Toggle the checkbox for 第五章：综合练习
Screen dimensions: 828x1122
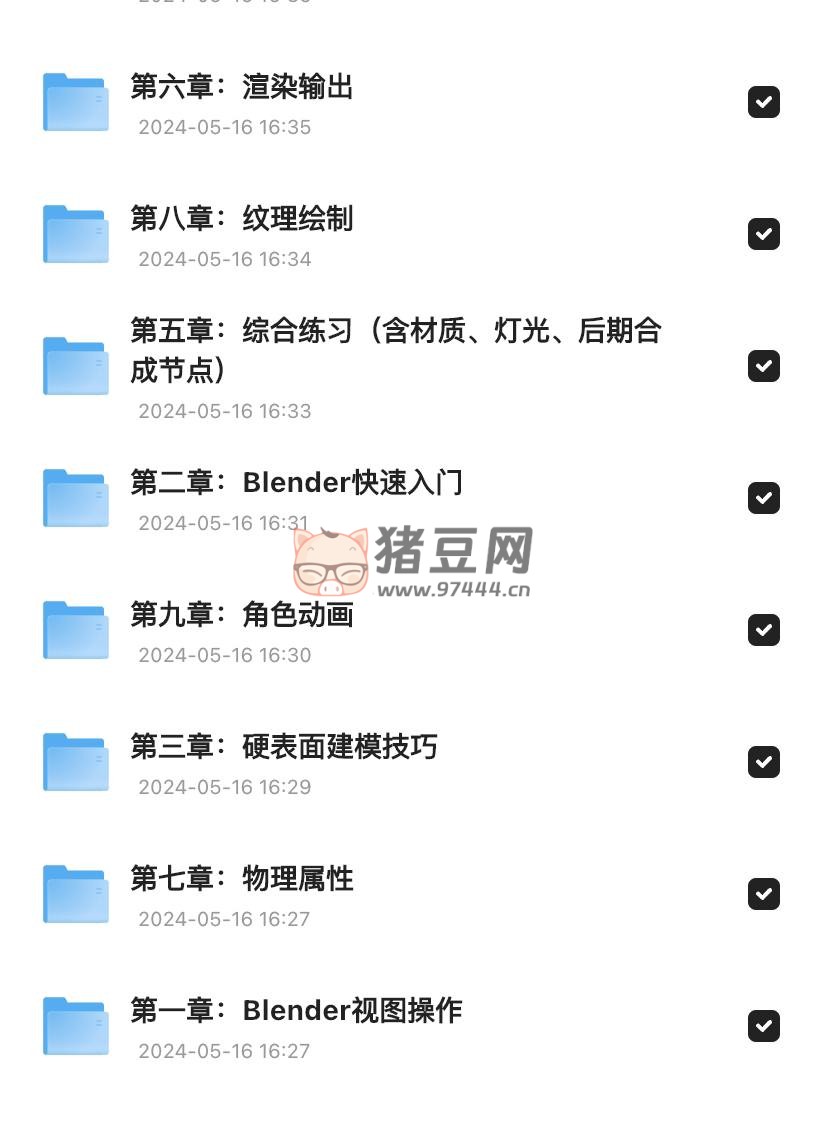pos(763,366)
